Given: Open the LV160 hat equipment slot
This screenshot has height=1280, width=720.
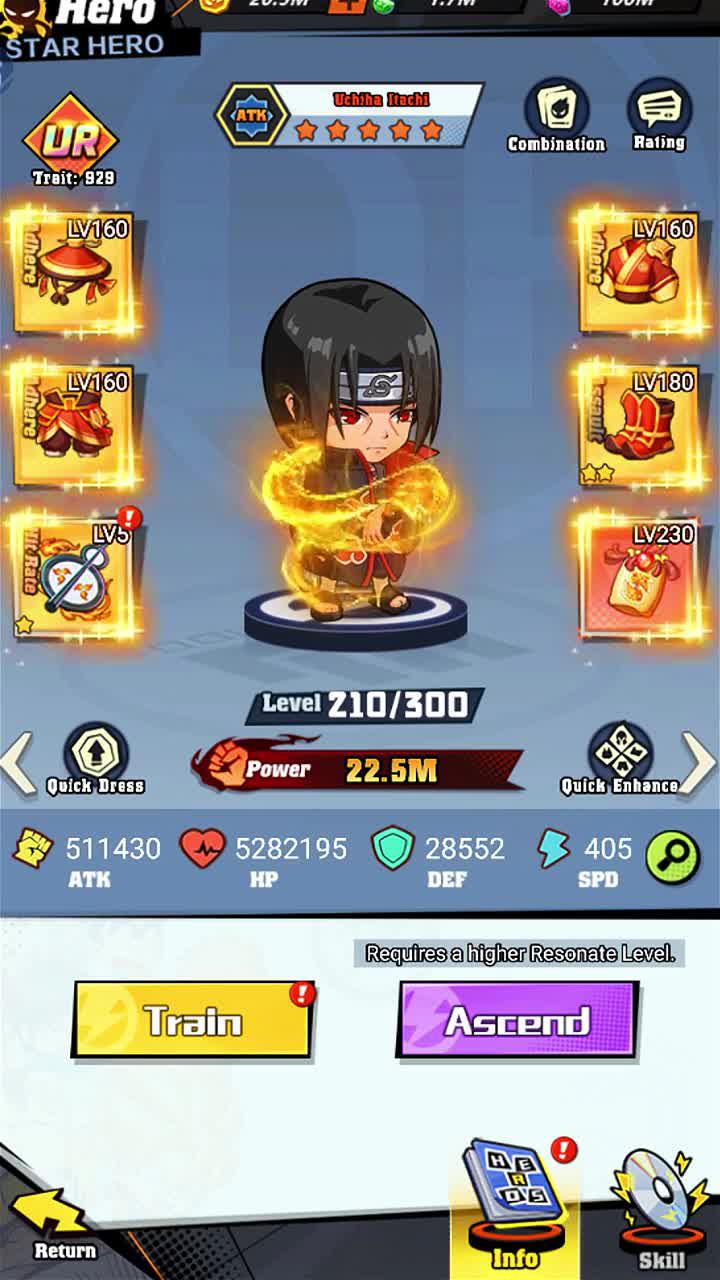Looking at the screenshot, I should [x=74, y=272].
